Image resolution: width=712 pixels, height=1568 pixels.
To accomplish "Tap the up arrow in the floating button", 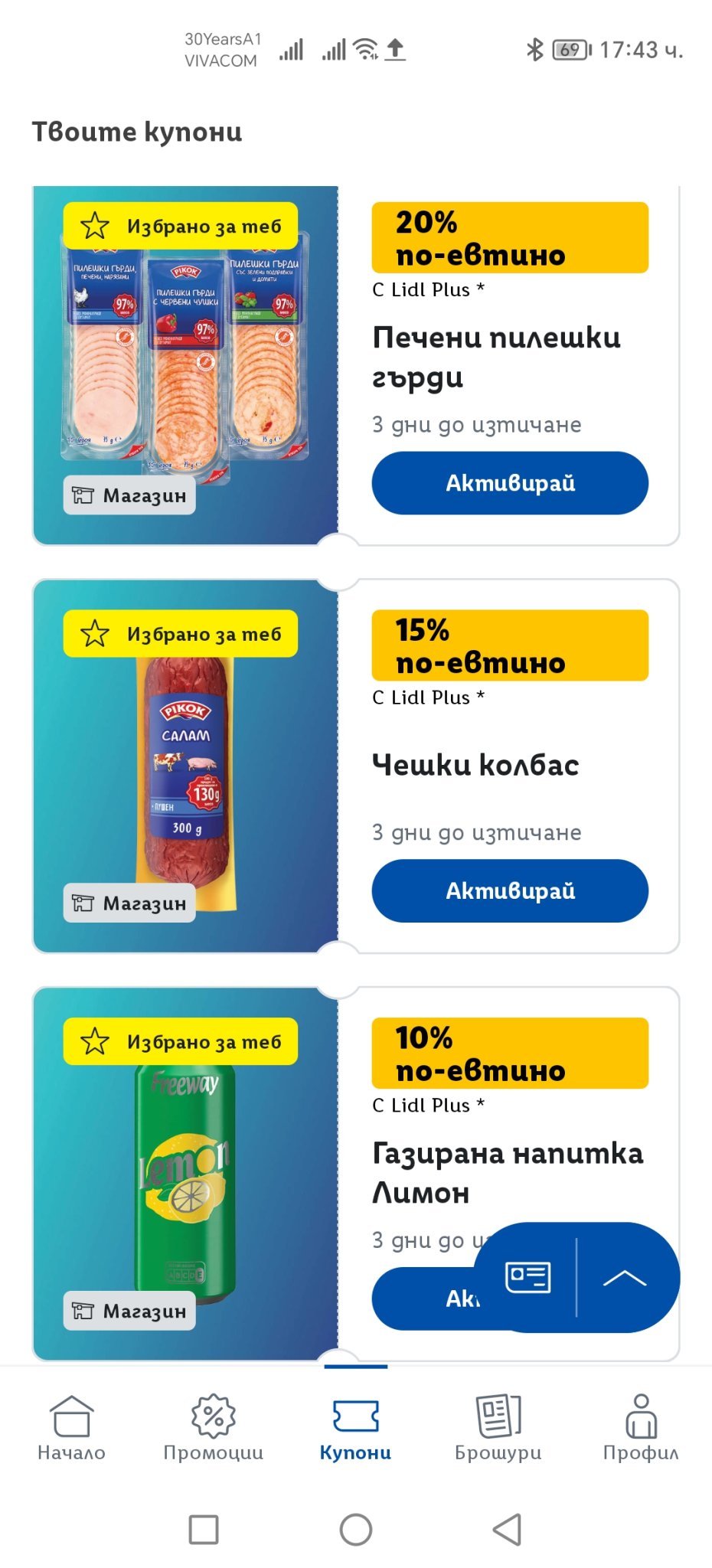I will (625, 1277).
